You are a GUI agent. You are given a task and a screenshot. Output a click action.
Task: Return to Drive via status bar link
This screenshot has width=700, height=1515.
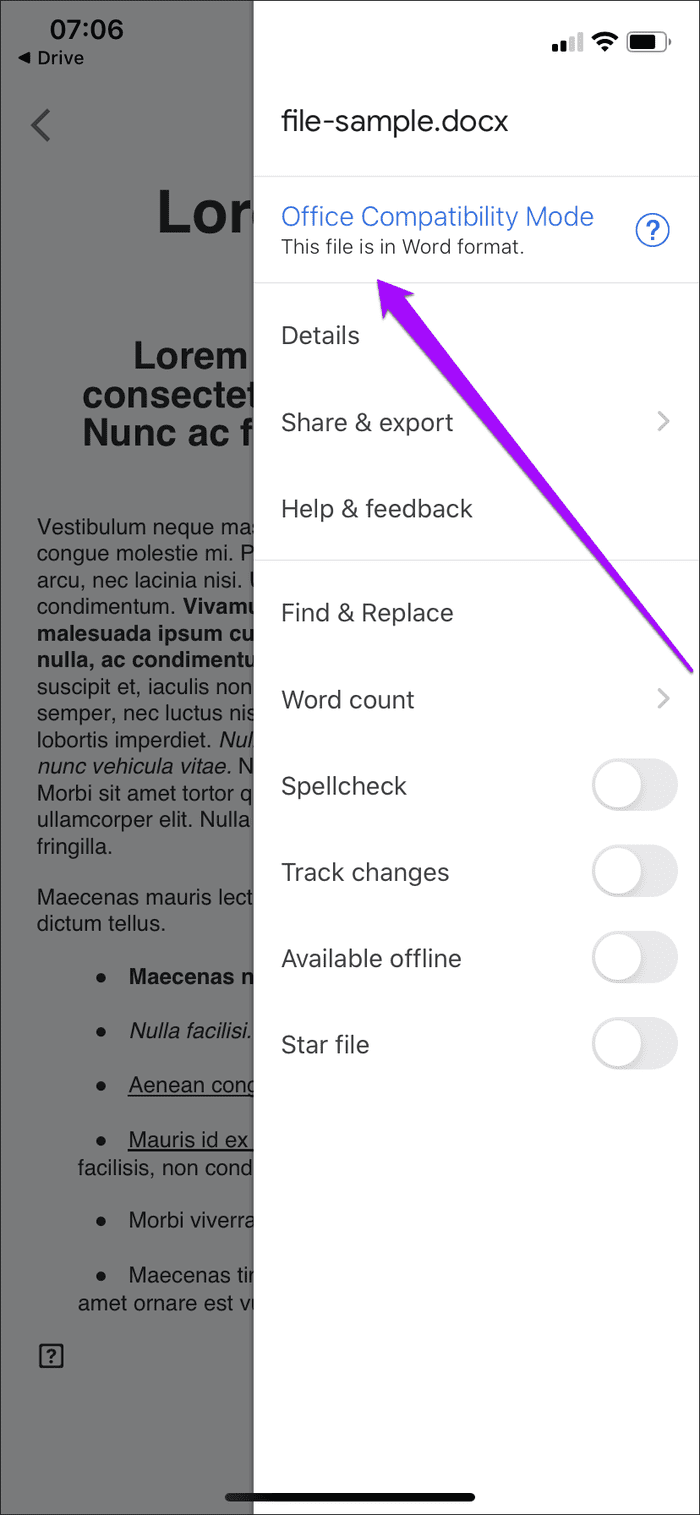(x=51, y=58)
